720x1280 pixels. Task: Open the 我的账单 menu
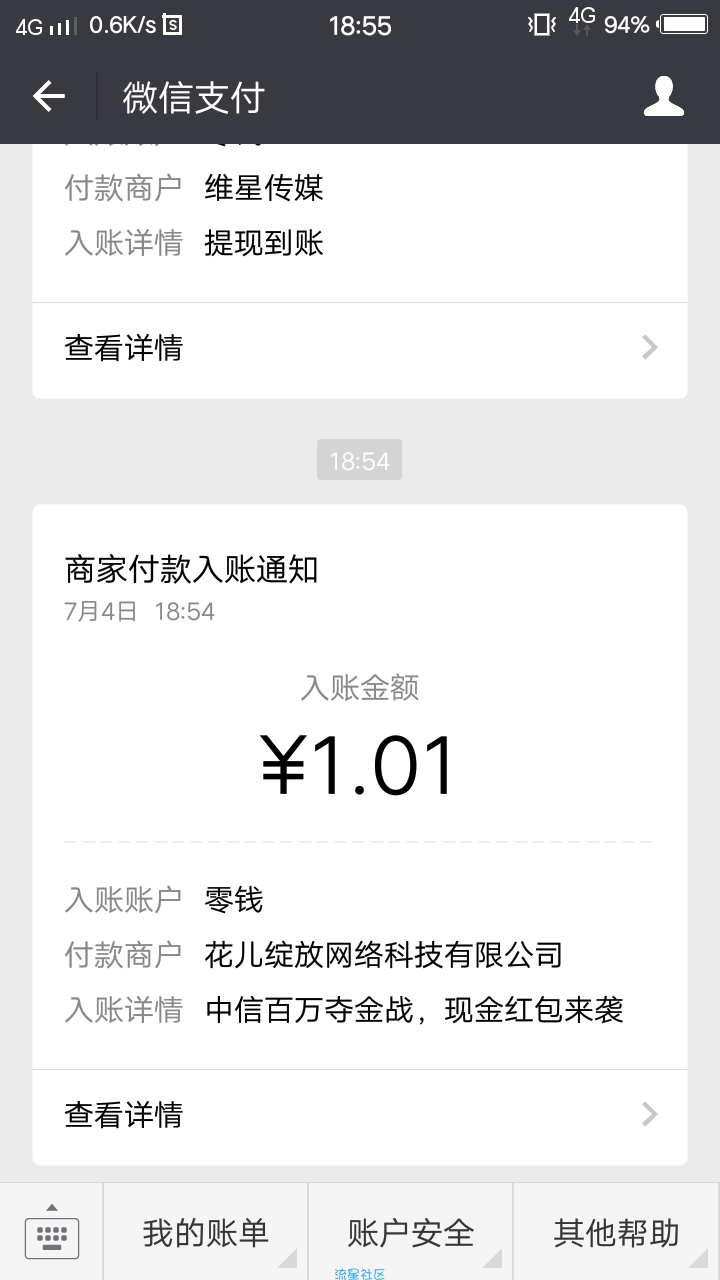(205, 1233)
